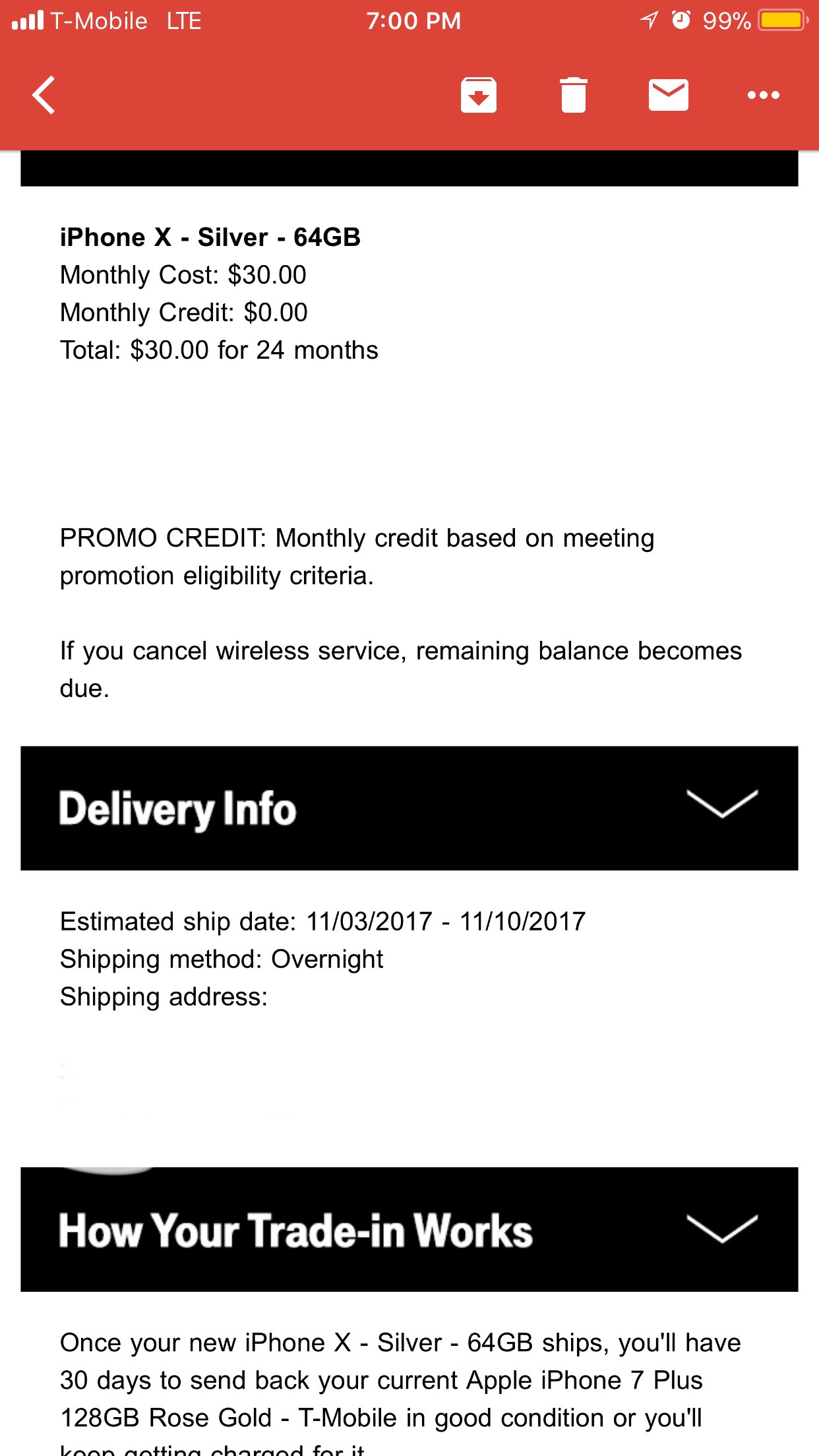The height and width of the screenshot is (1456, 819).
Task: Collapse the How Your Trade-in Works section
Action: (x=722, y=1229)
